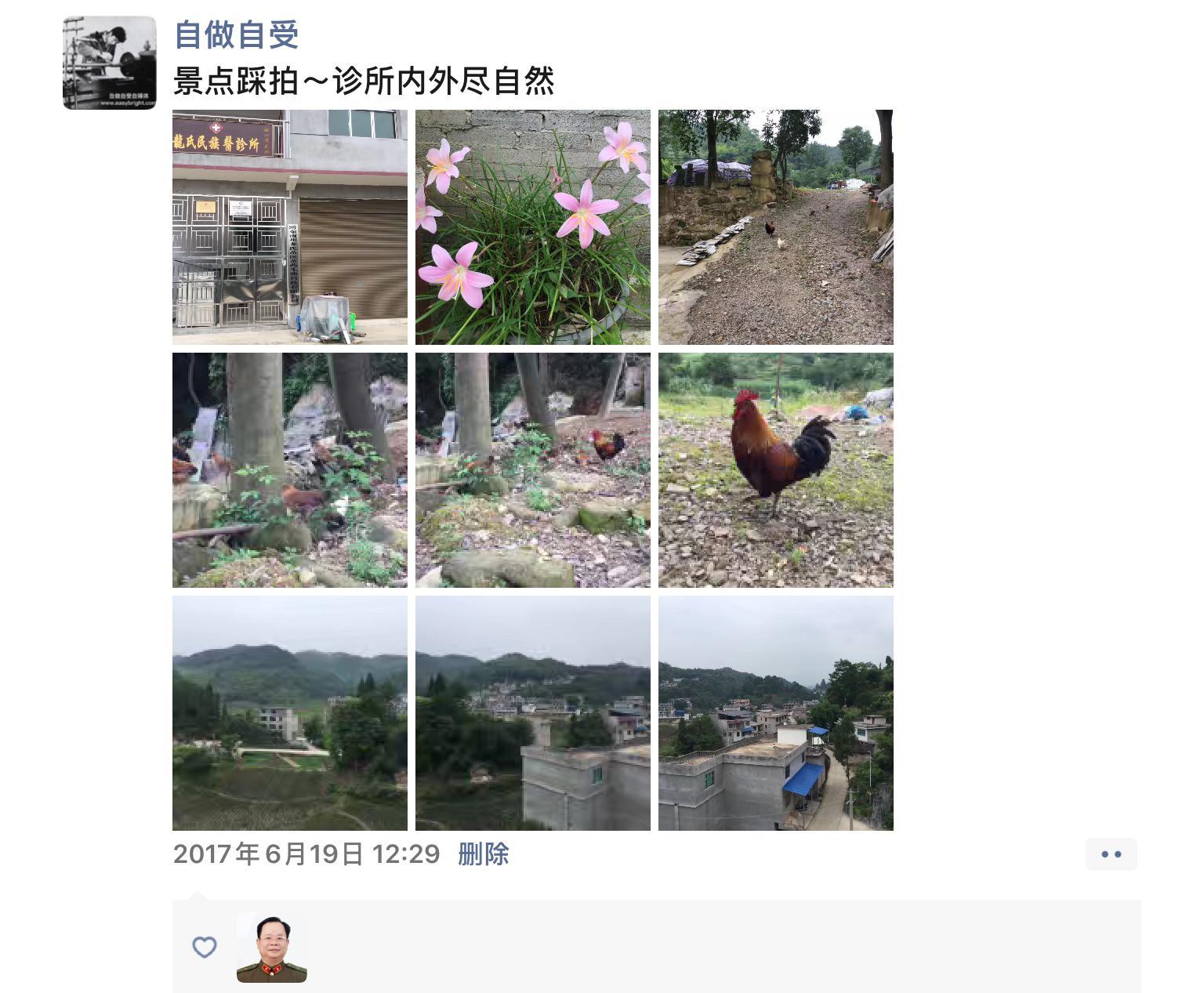View the chickens near tree trunks photo

tap(290, 470)
